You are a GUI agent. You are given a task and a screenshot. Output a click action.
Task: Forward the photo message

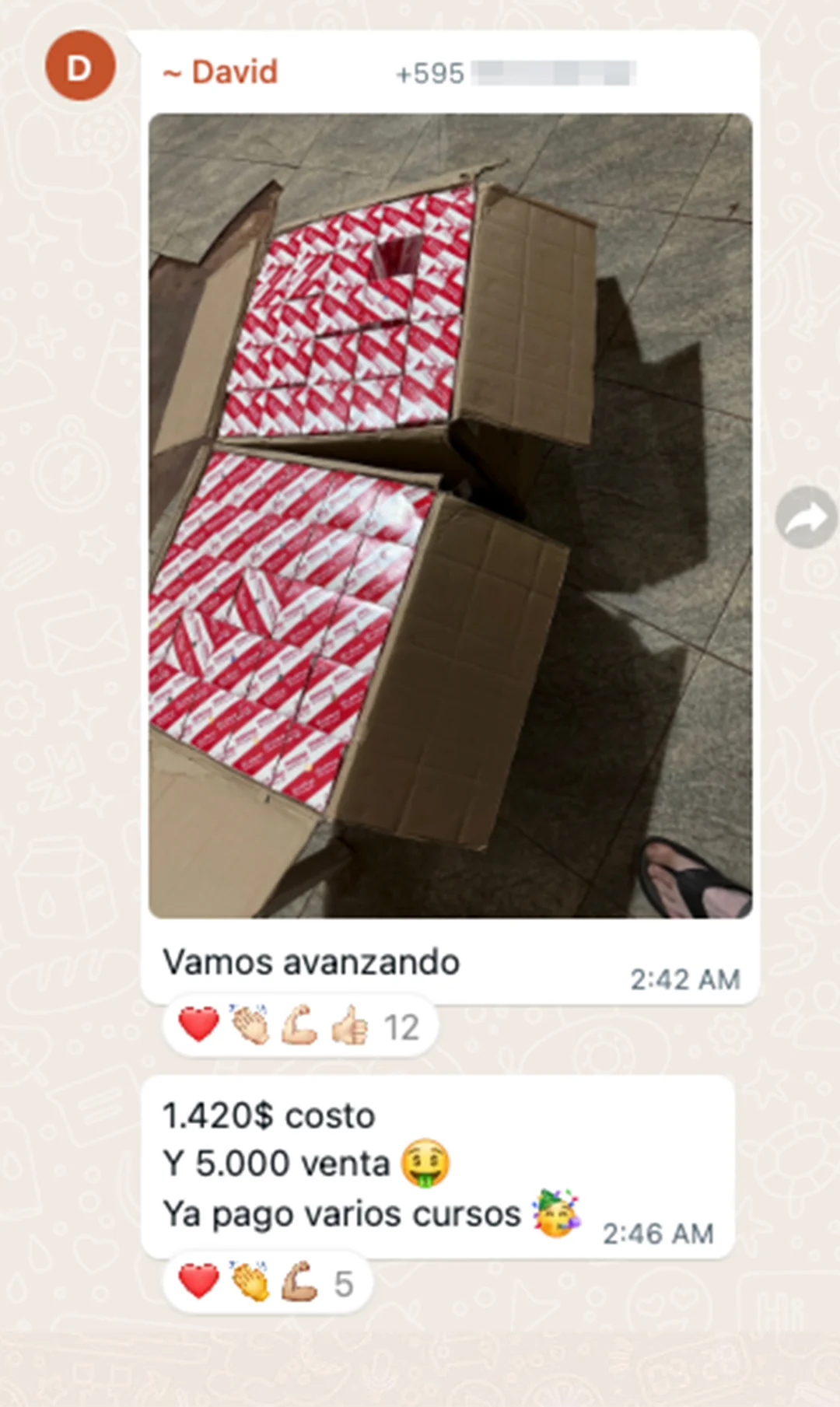click(806, 516)
